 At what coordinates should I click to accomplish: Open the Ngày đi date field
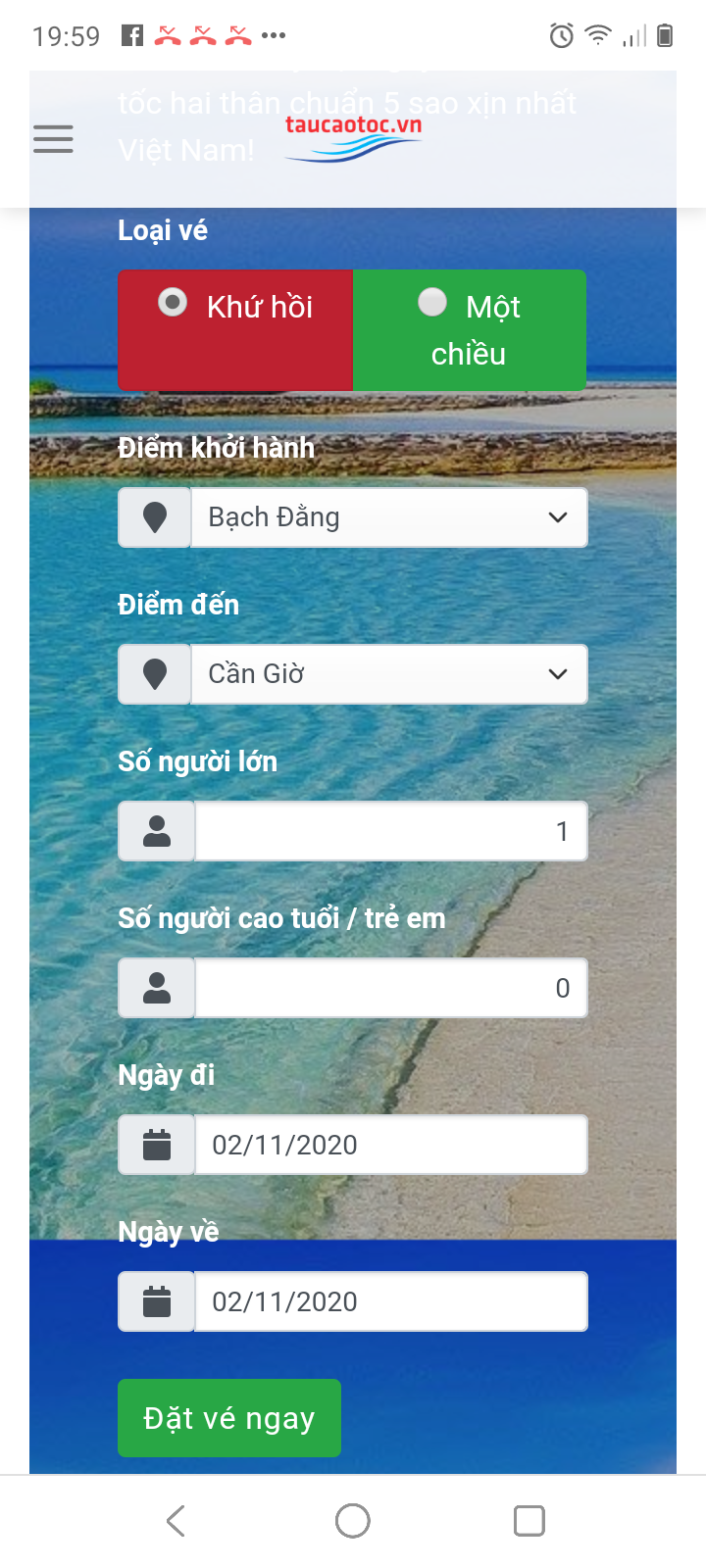click(391, 1145)
